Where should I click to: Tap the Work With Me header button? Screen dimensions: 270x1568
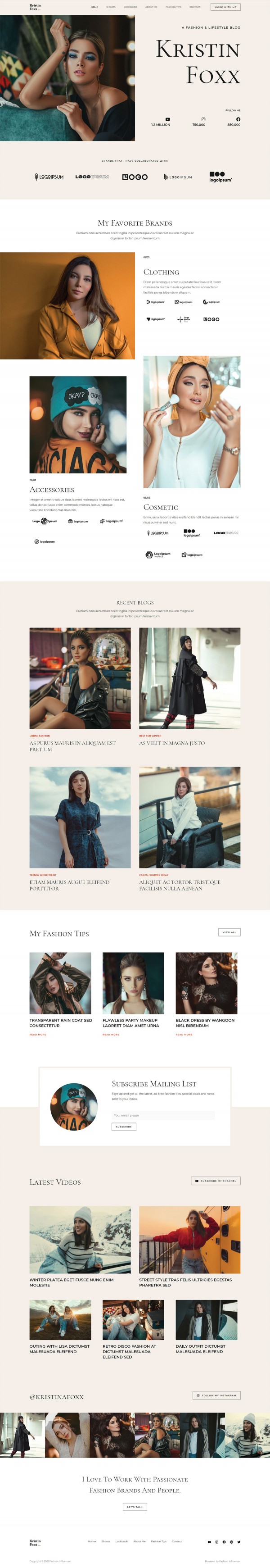tap(225, 7)
